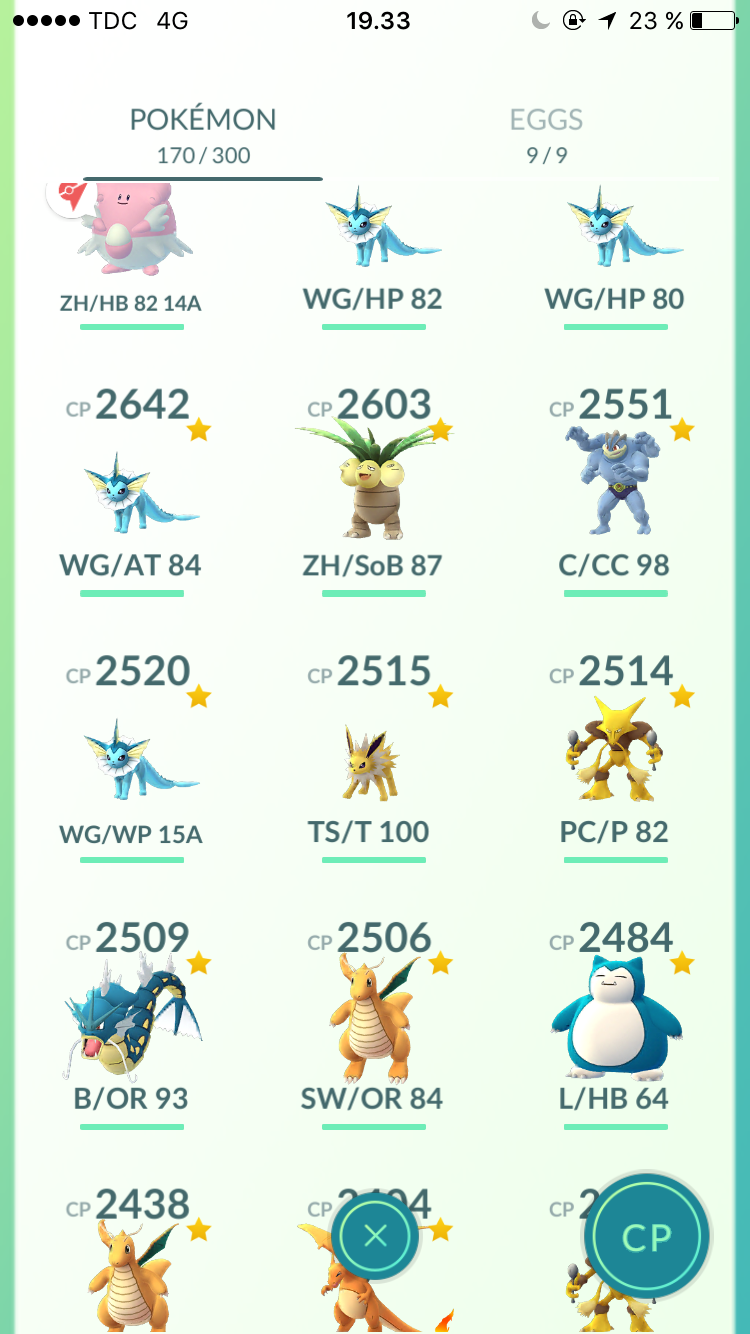View the Machamp named C/CC 98
This screenshot has height=1334, width=750.
pos(615,492)
